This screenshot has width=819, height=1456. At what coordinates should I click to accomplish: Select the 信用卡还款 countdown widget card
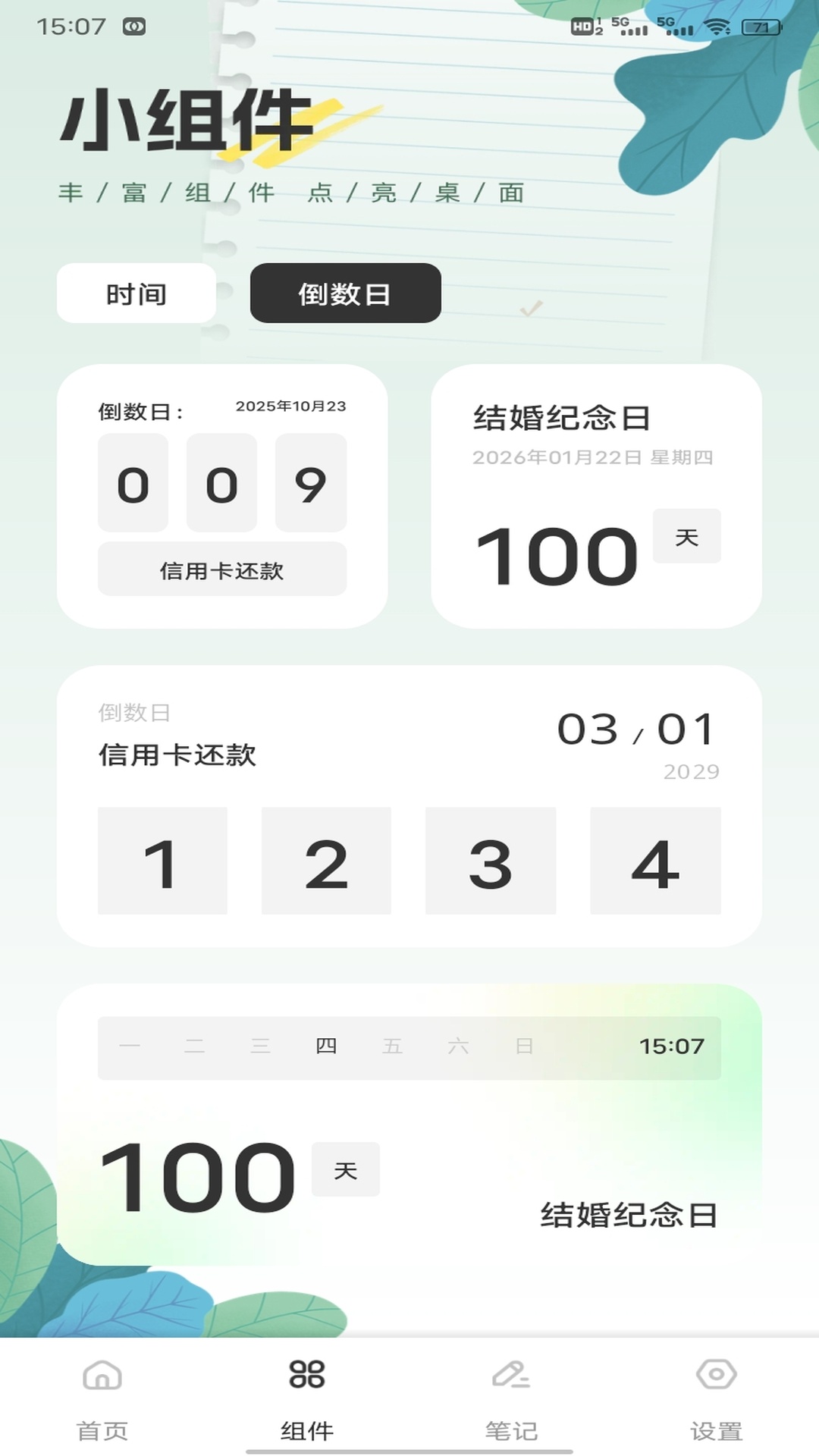coord(409,804)
